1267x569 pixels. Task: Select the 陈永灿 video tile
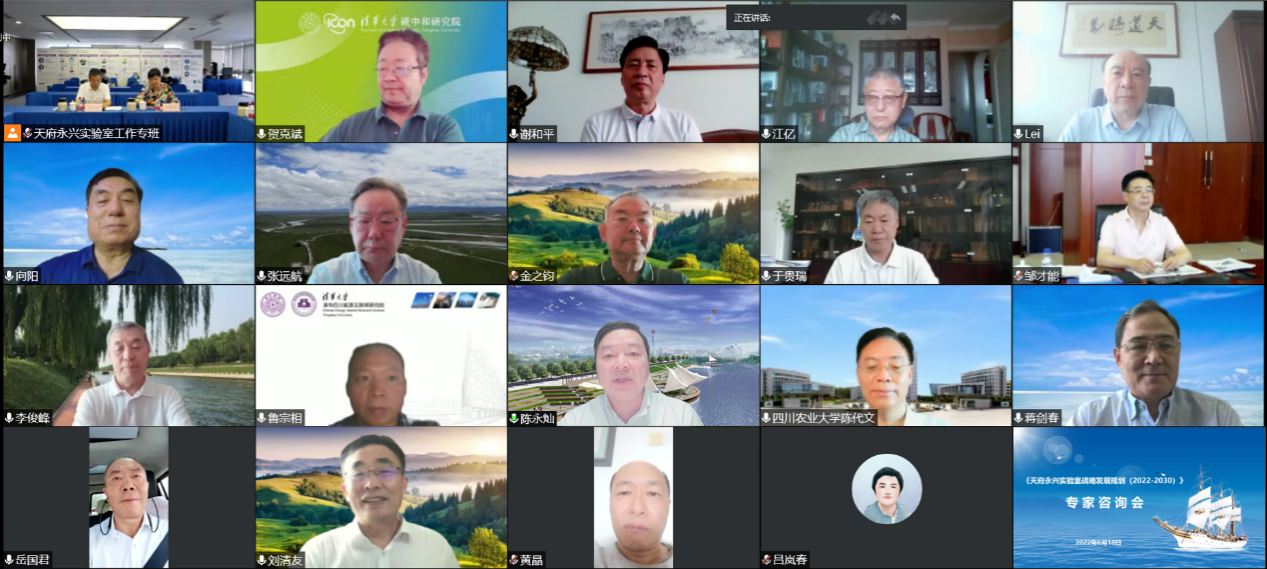633,355
